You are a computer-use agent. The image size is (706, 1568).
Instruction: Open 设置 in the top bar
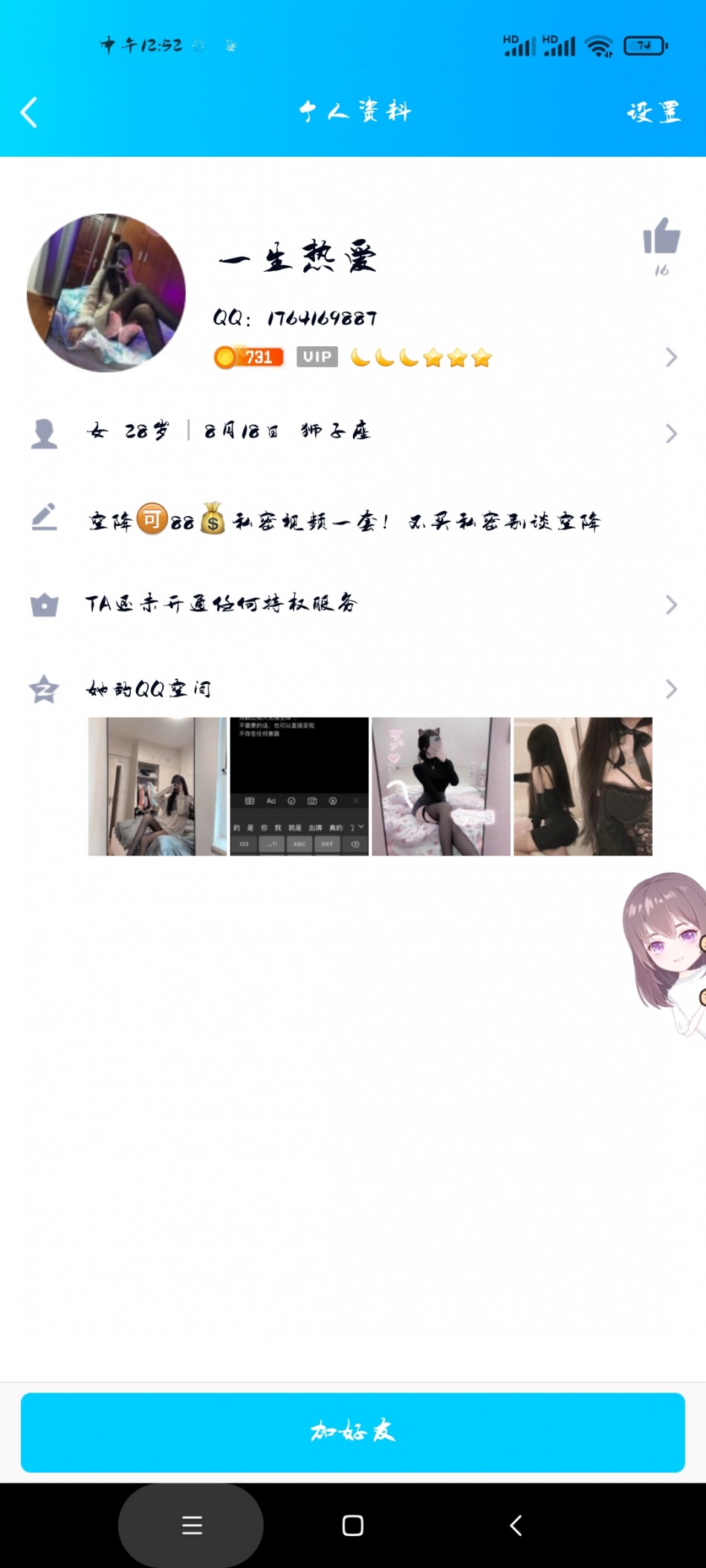point(653,112)
